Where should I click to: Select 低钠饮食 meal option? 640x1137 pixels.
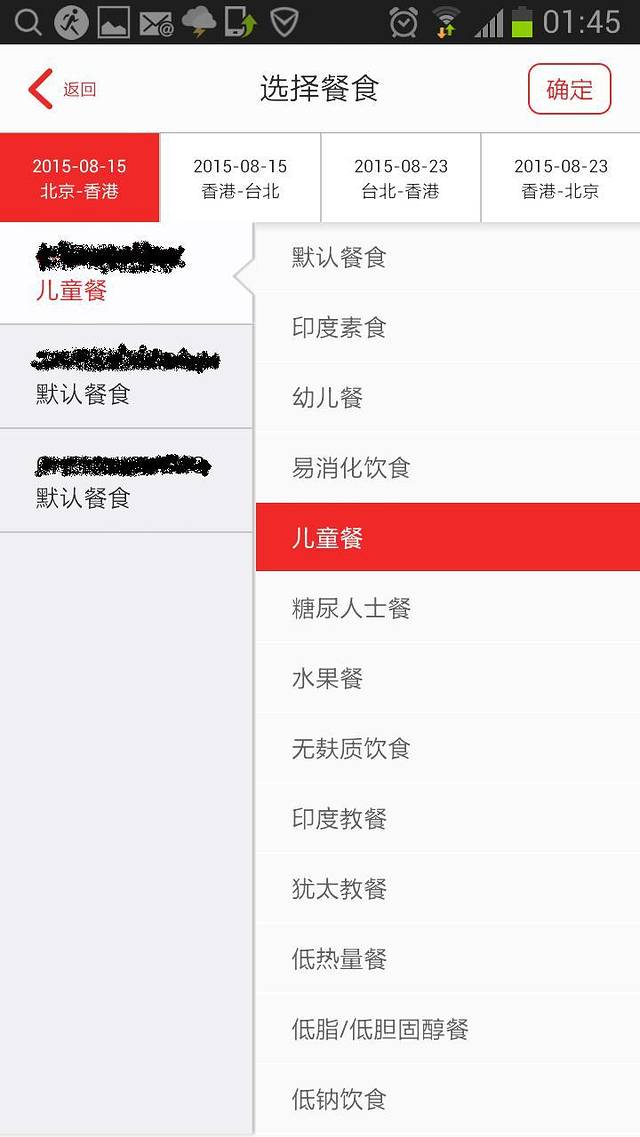447,1098
